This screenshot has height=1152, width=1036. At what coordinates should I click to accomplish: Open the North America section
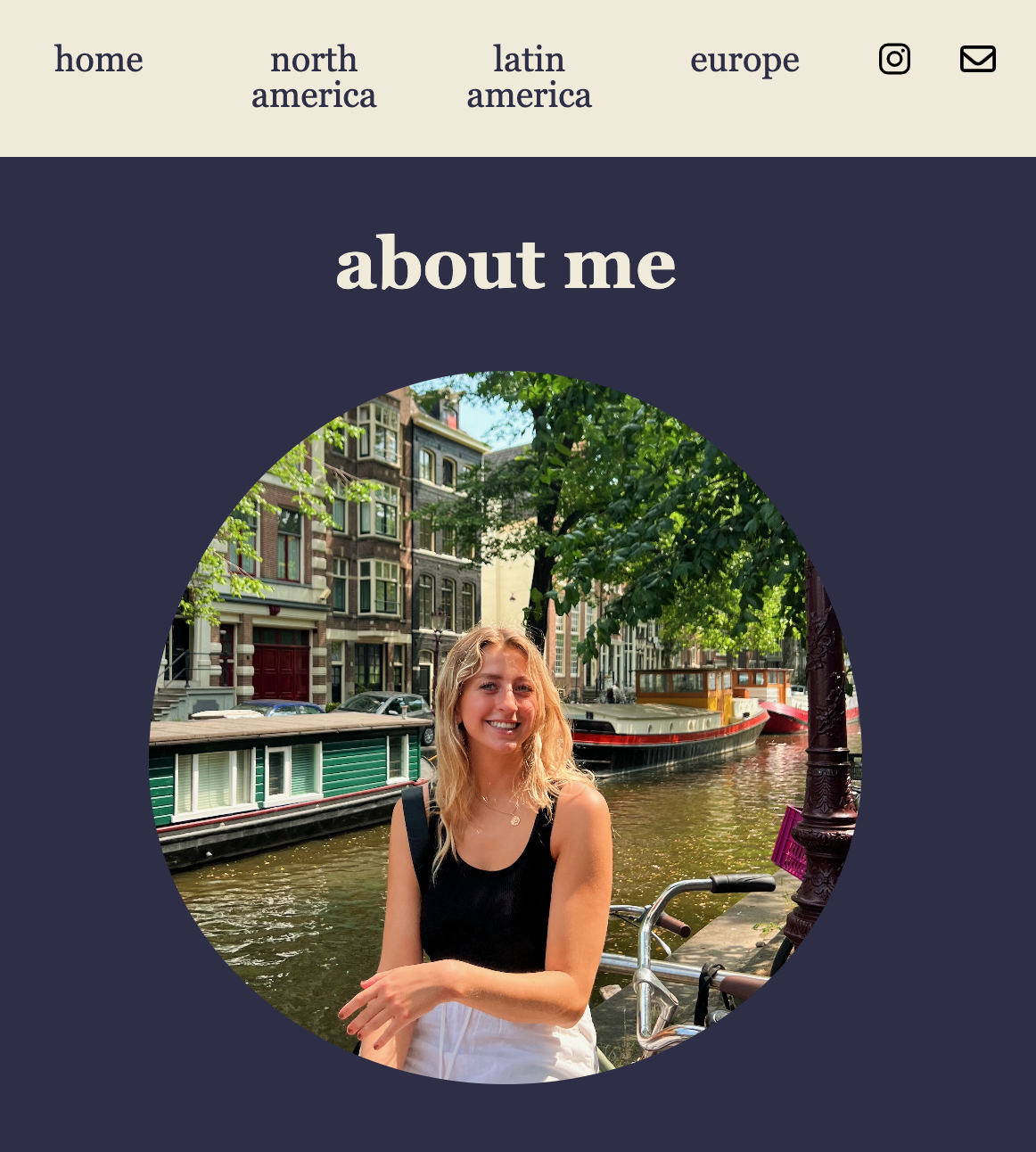pos(314,78)
